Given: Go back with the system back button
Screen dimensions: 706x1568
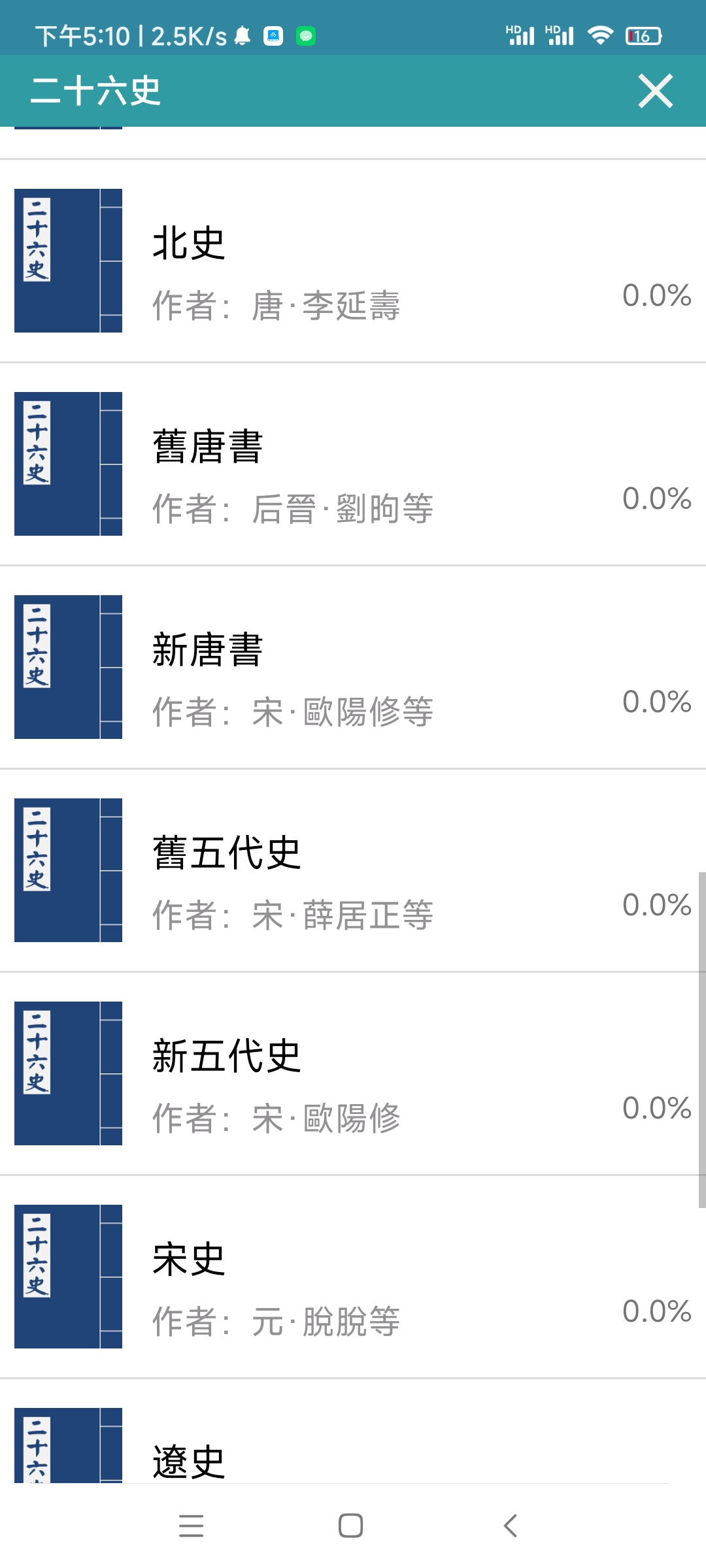Looking at the screenshot, I should [511, 1526].
